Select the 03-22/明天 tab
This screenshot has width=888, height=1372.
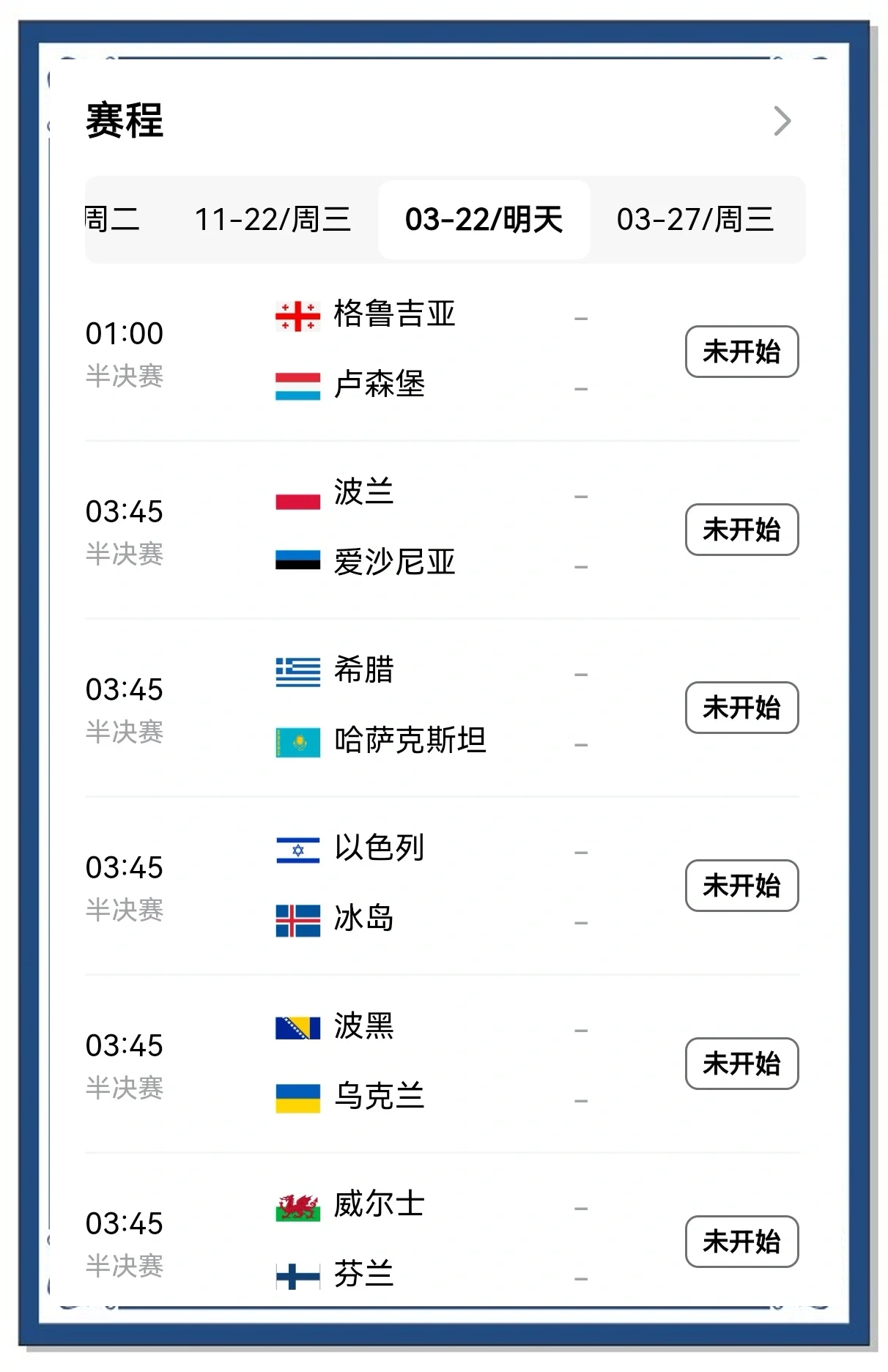(x=484, y=219)
